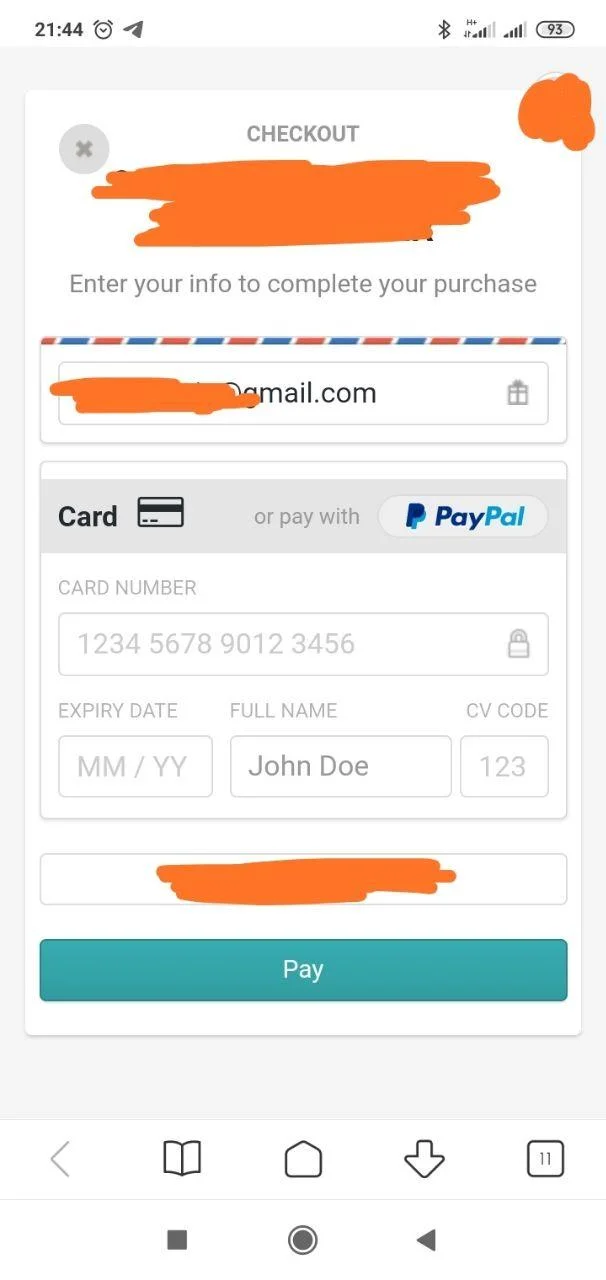This screenshot has height=1280, width=606.
Task: Choose pay with PayPal
Action: 463,516
